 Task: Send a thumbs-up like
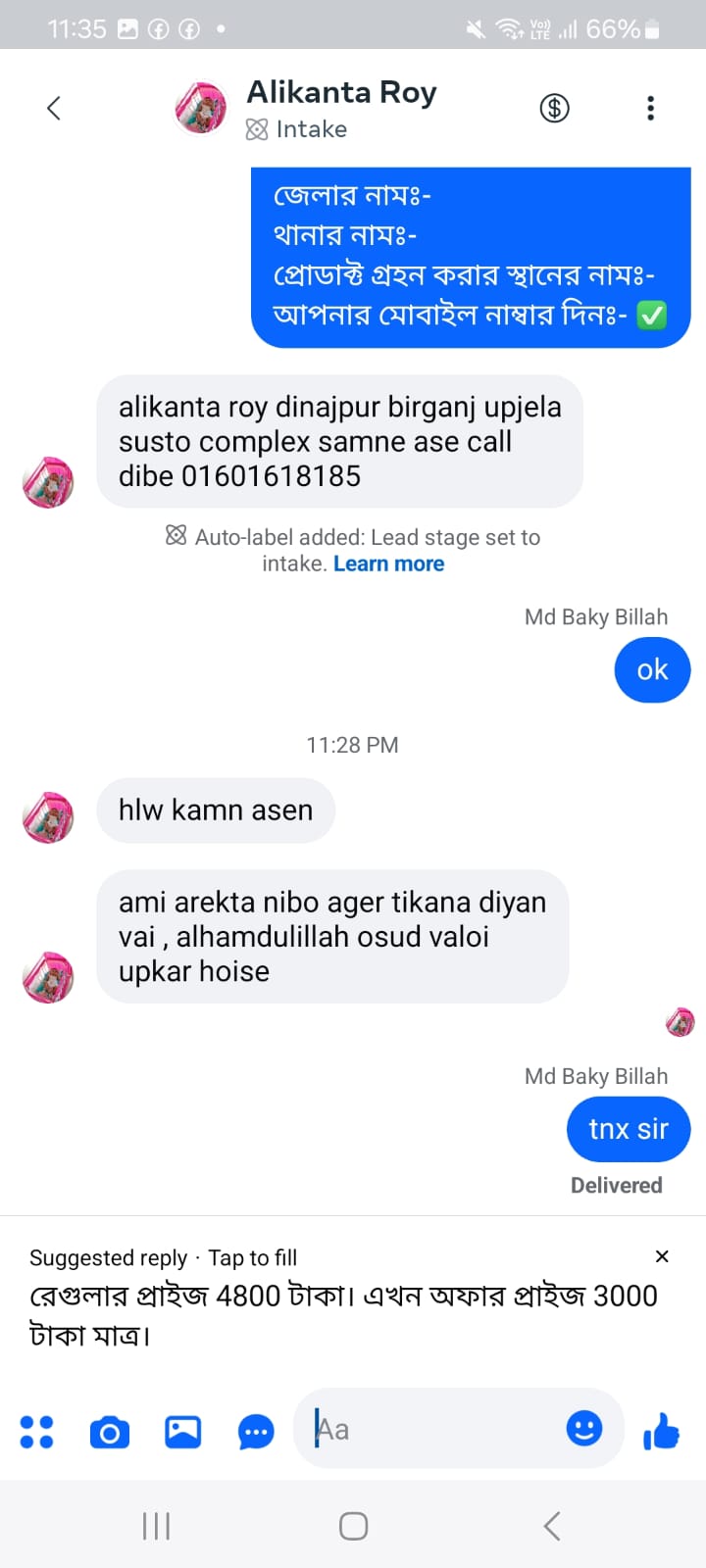tap(662, 1432)
